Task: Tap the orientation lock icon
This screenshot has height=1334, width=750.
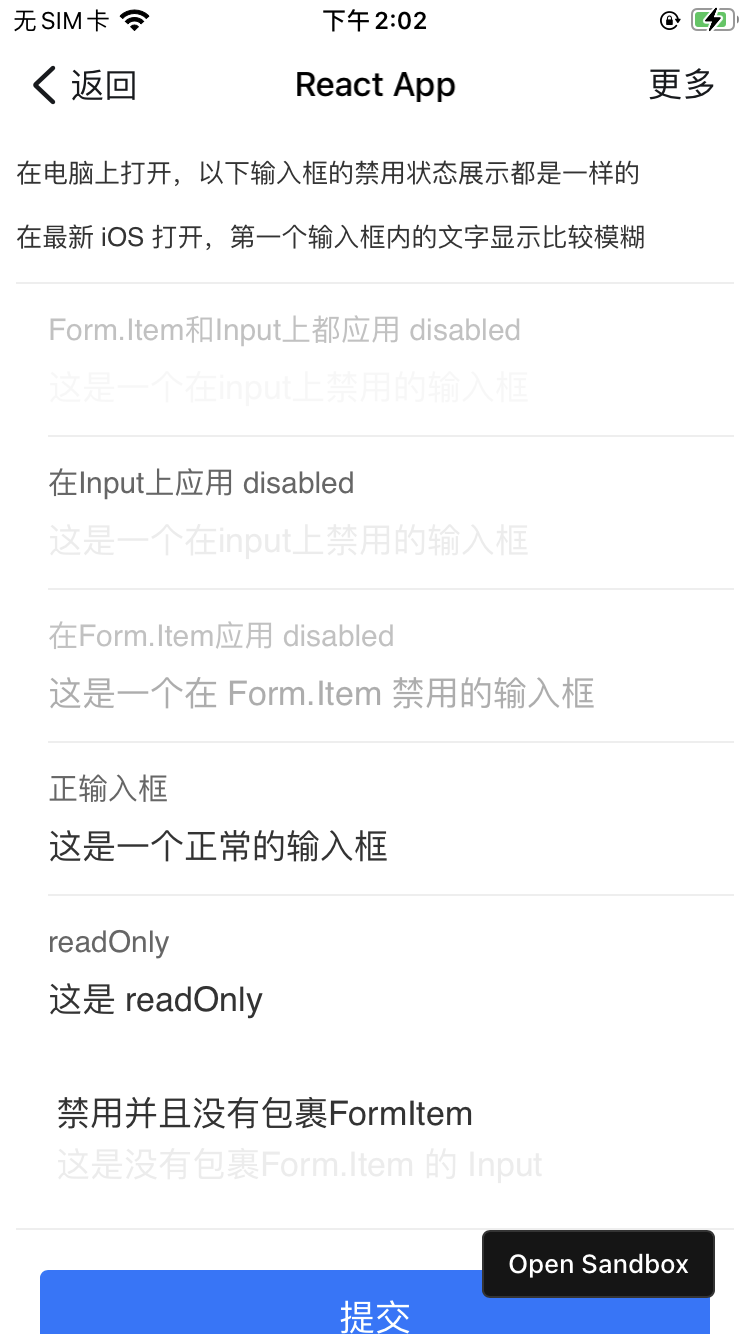Action: pos(669,19)
